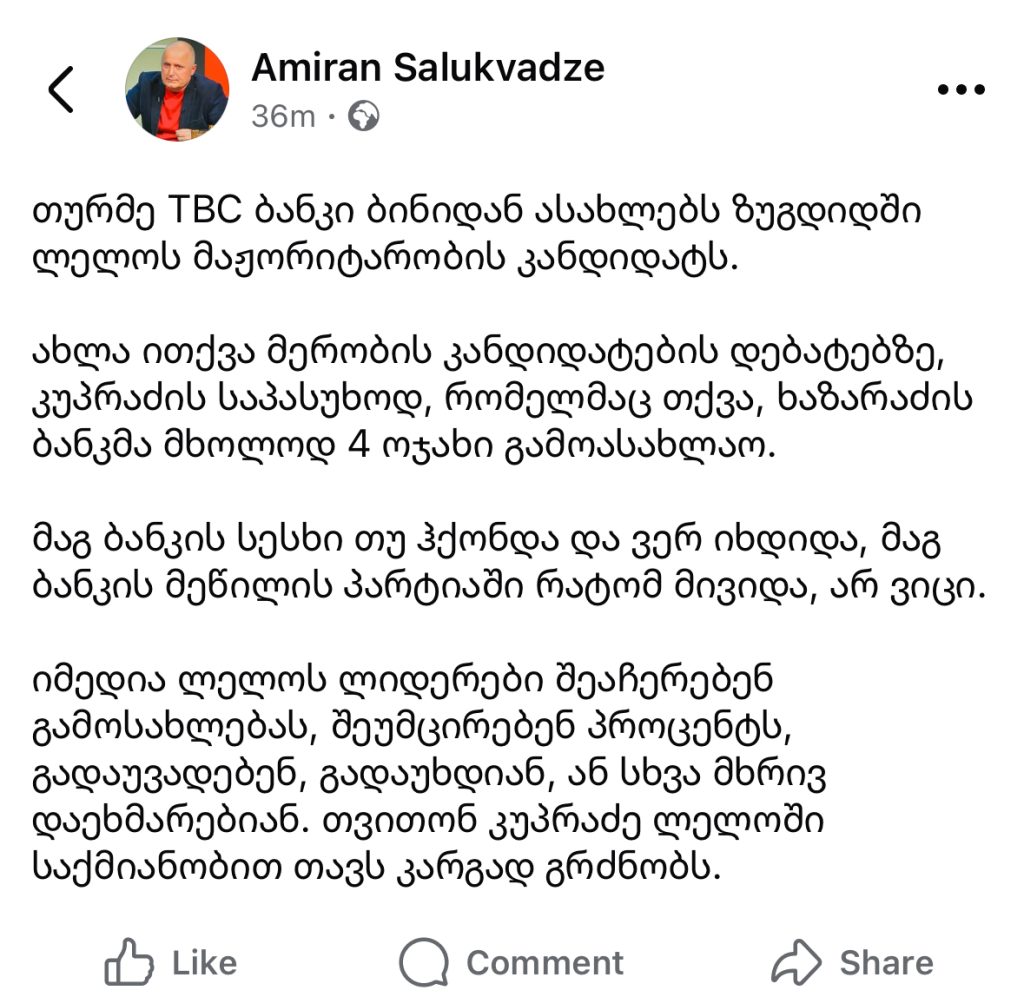The width and height of the screenshot is (1024, 997).
Task: Open Amiran Salukvadze's profile by name
Action: (428, 68)
